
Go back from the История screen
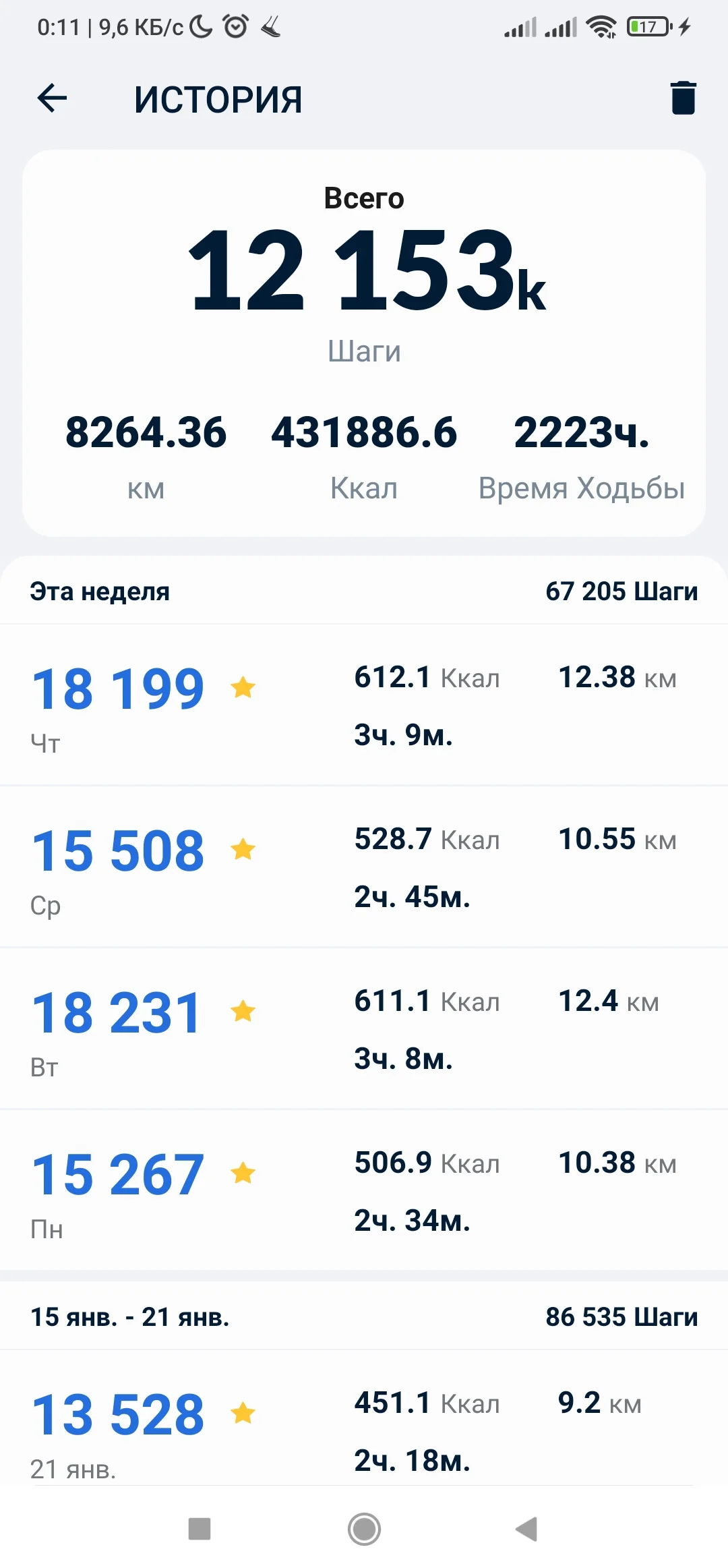(52, 98)
